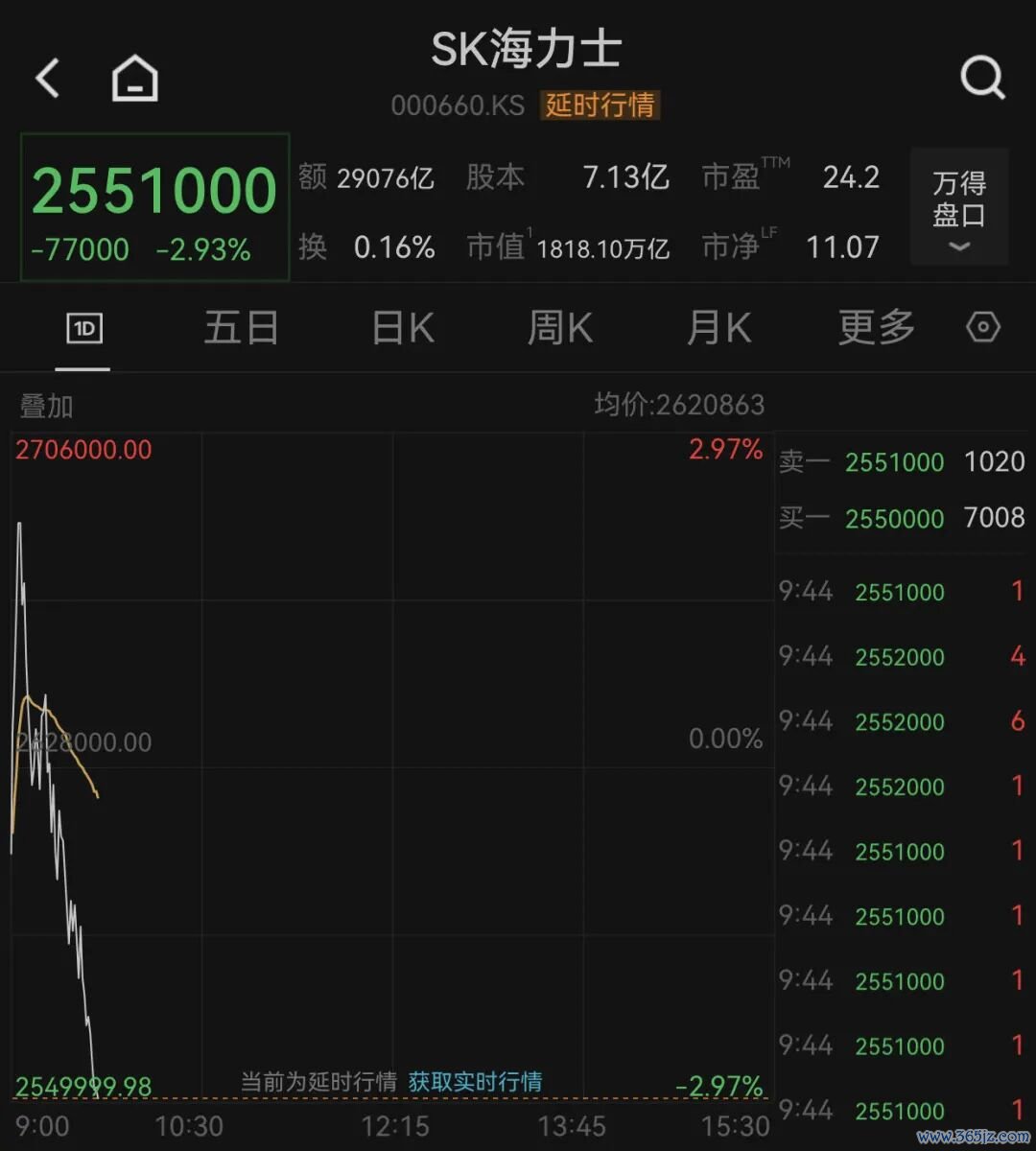1036x1151 pixels.
Task: Open chart settings hexagon icon
Action: point(982,328)
